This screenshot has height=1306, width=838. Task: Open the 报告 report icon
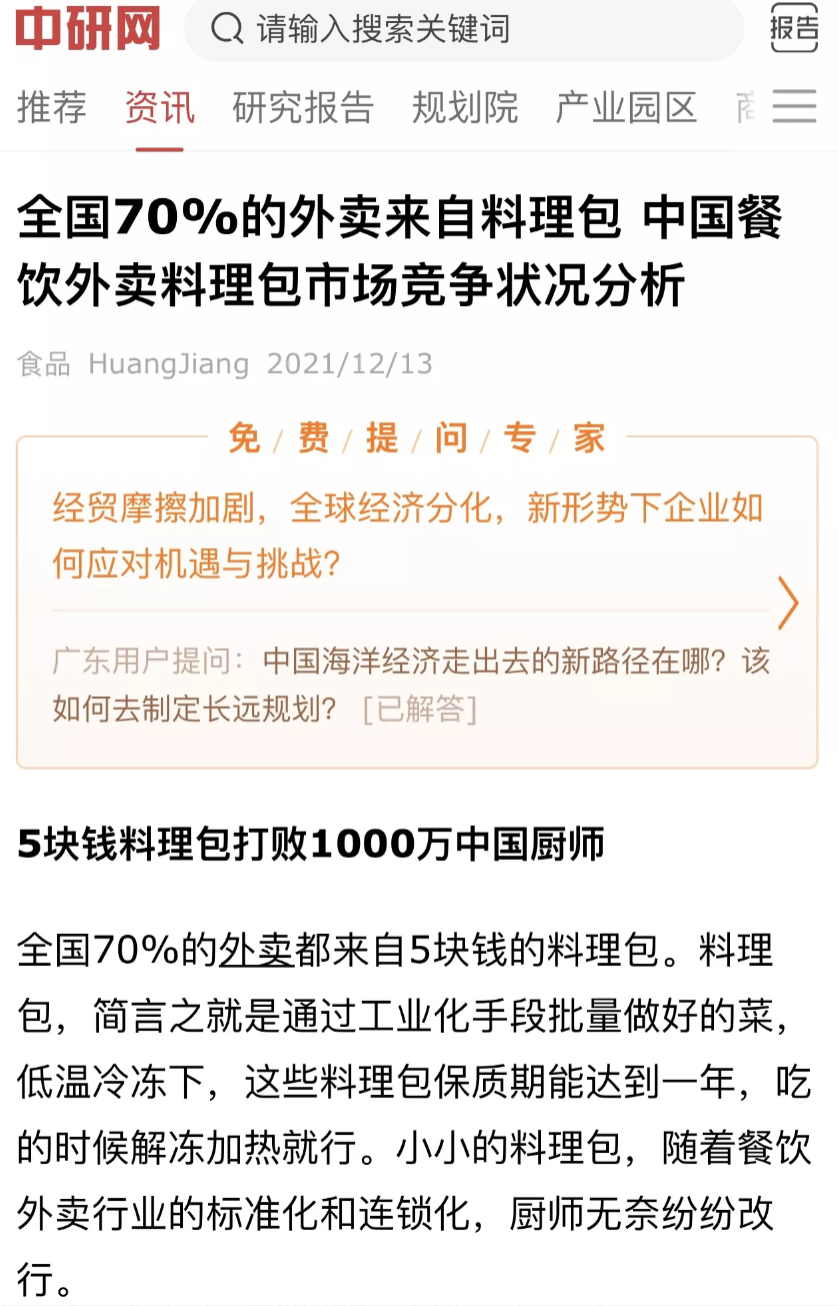click(x=794, y=28)
